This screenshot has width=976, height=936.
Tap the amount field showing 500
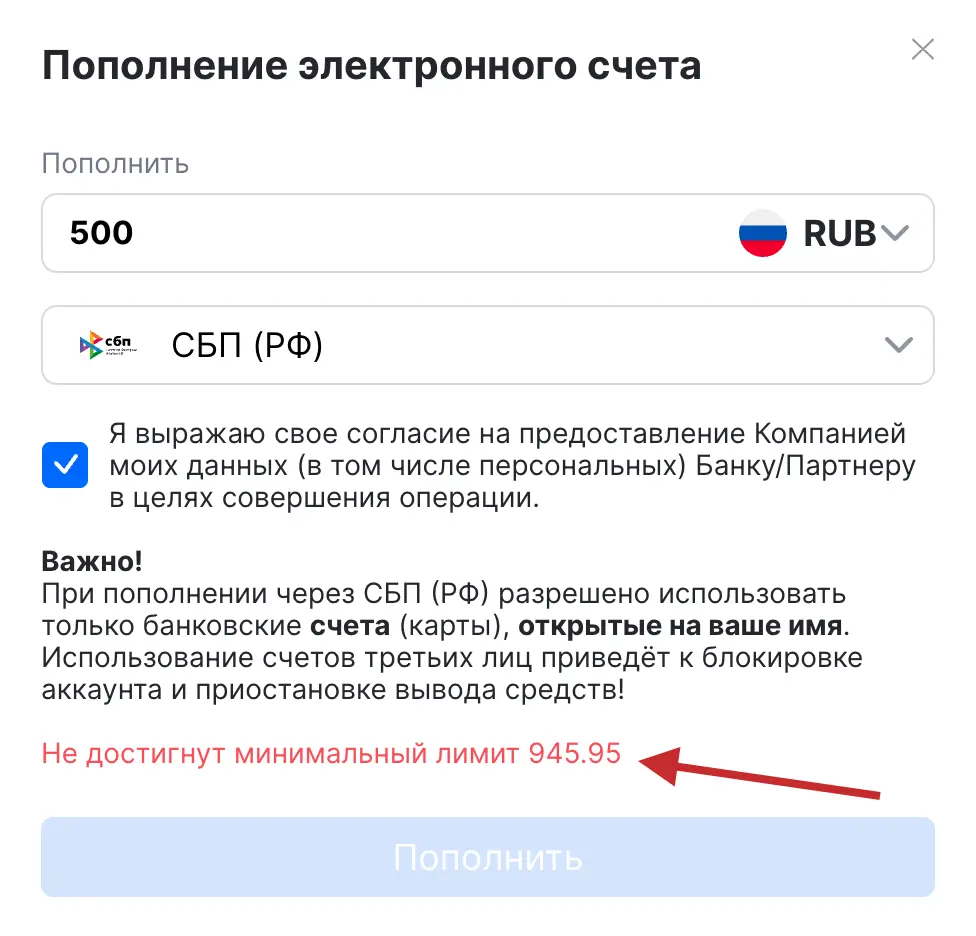tap(380, 233)
